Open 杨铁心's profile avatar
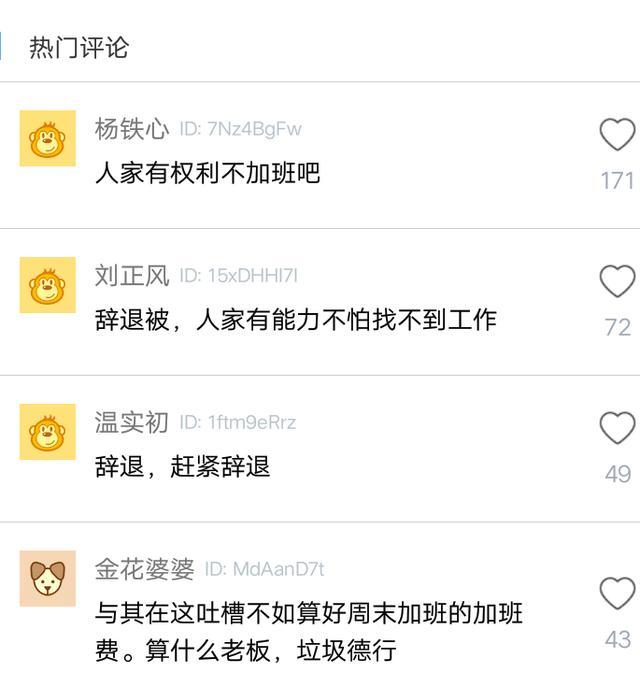This screenshot has width=640, height=687. click(48, 138)
